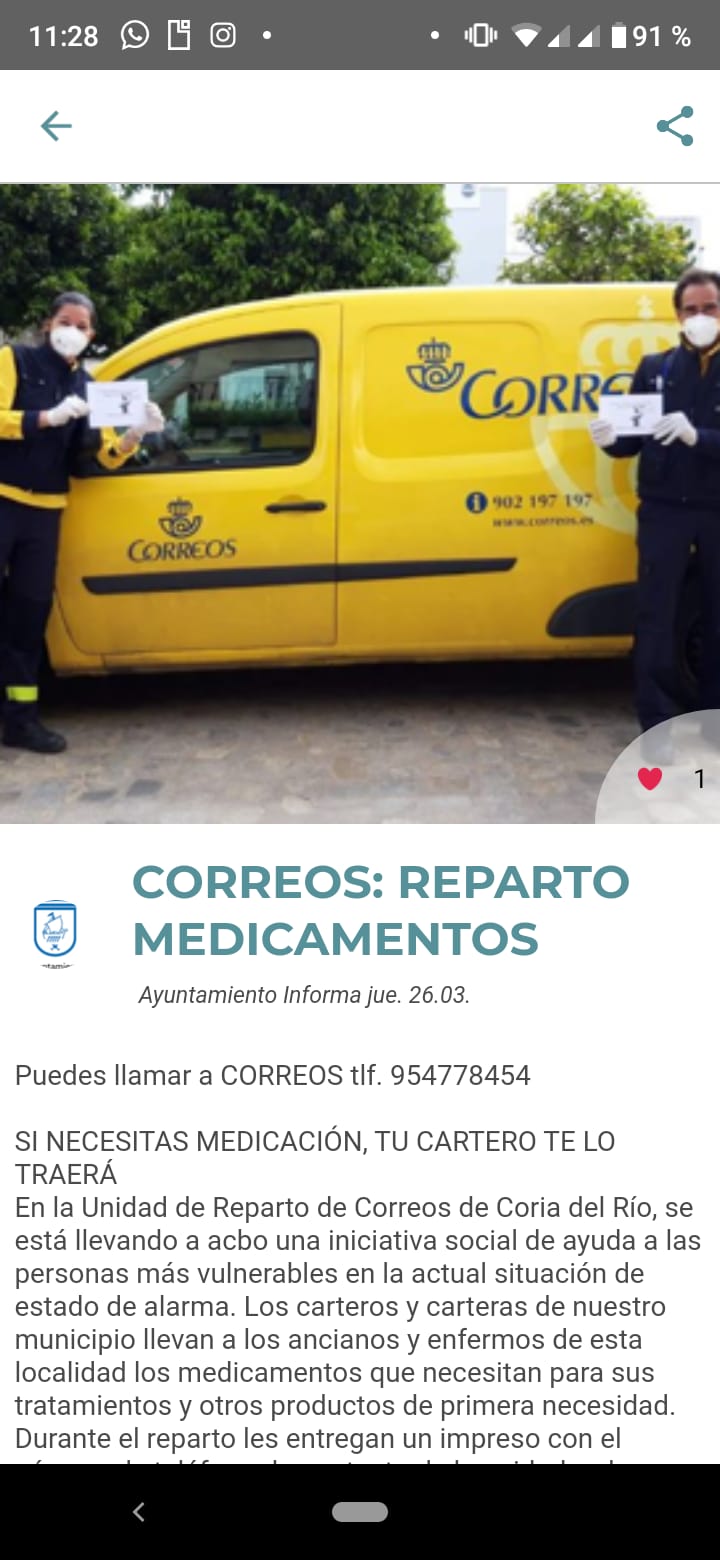The height and width of the screenshot is (1560, 720).
Task: Tap the system back button
Action: [139, 1512]
